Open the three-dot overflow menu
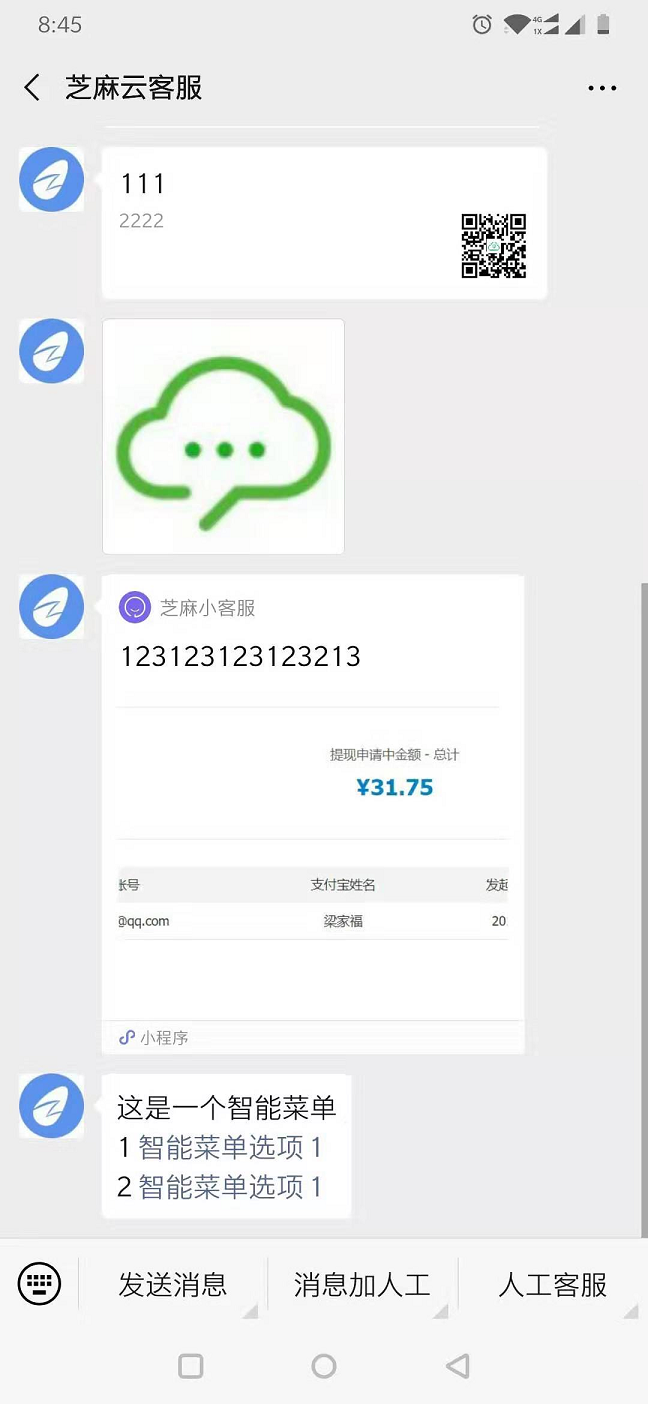Image resolution: width=648 pixels, height=1404 pixels. [x=602, y=88]
